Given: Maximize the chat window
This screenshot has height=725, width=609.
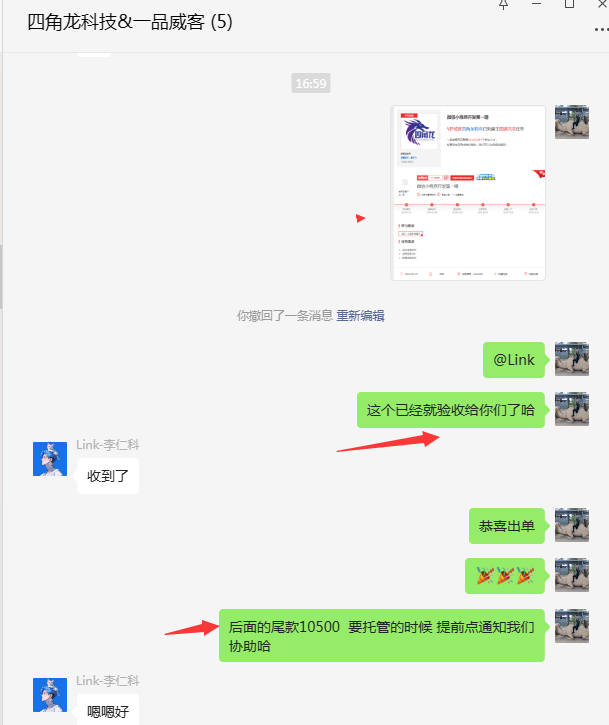Looking at the screenshot, I should coord(569,4).
